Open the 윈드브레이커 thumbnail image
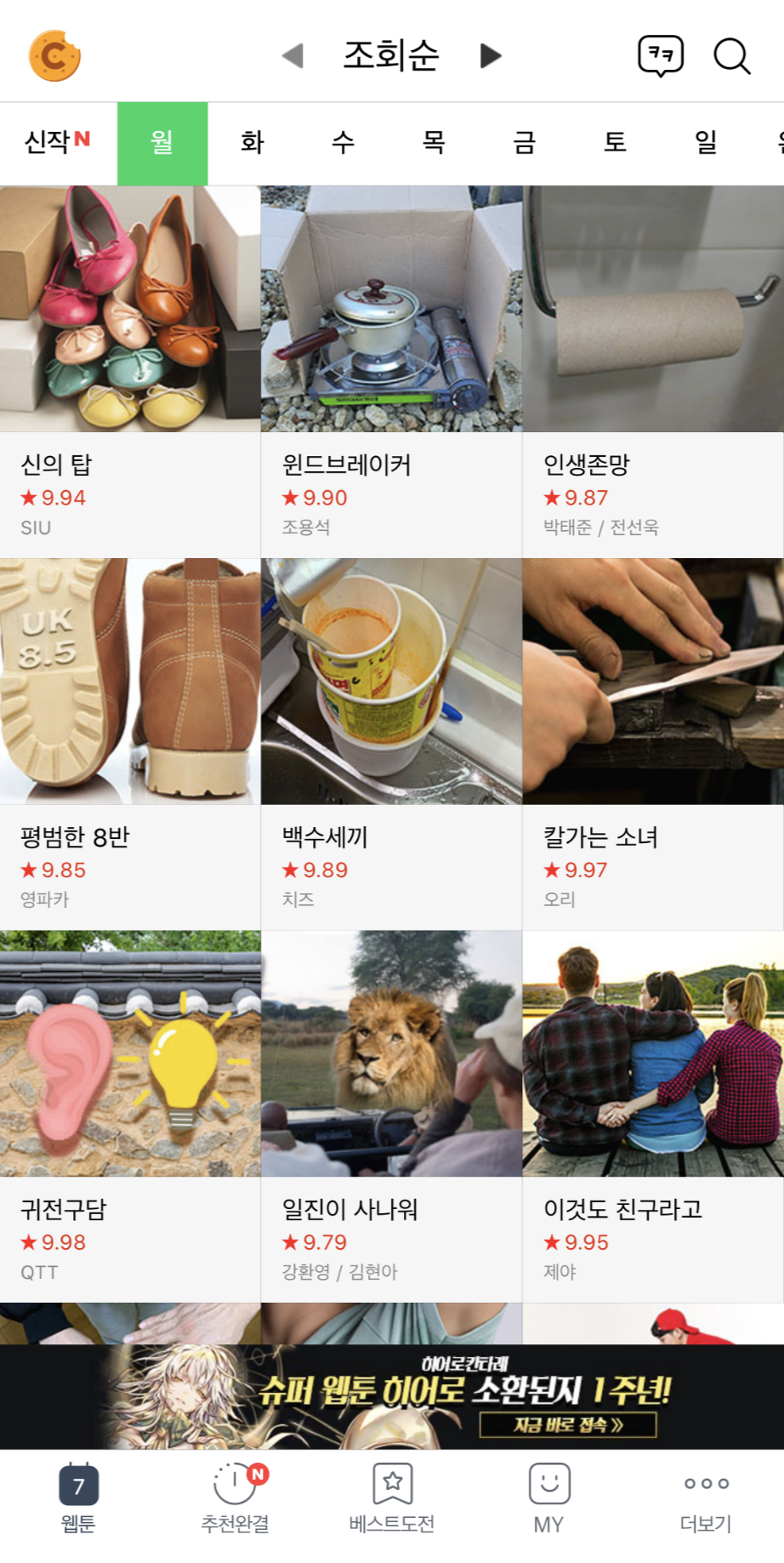The image size is (784, 1563). click(x=391, y=306)
